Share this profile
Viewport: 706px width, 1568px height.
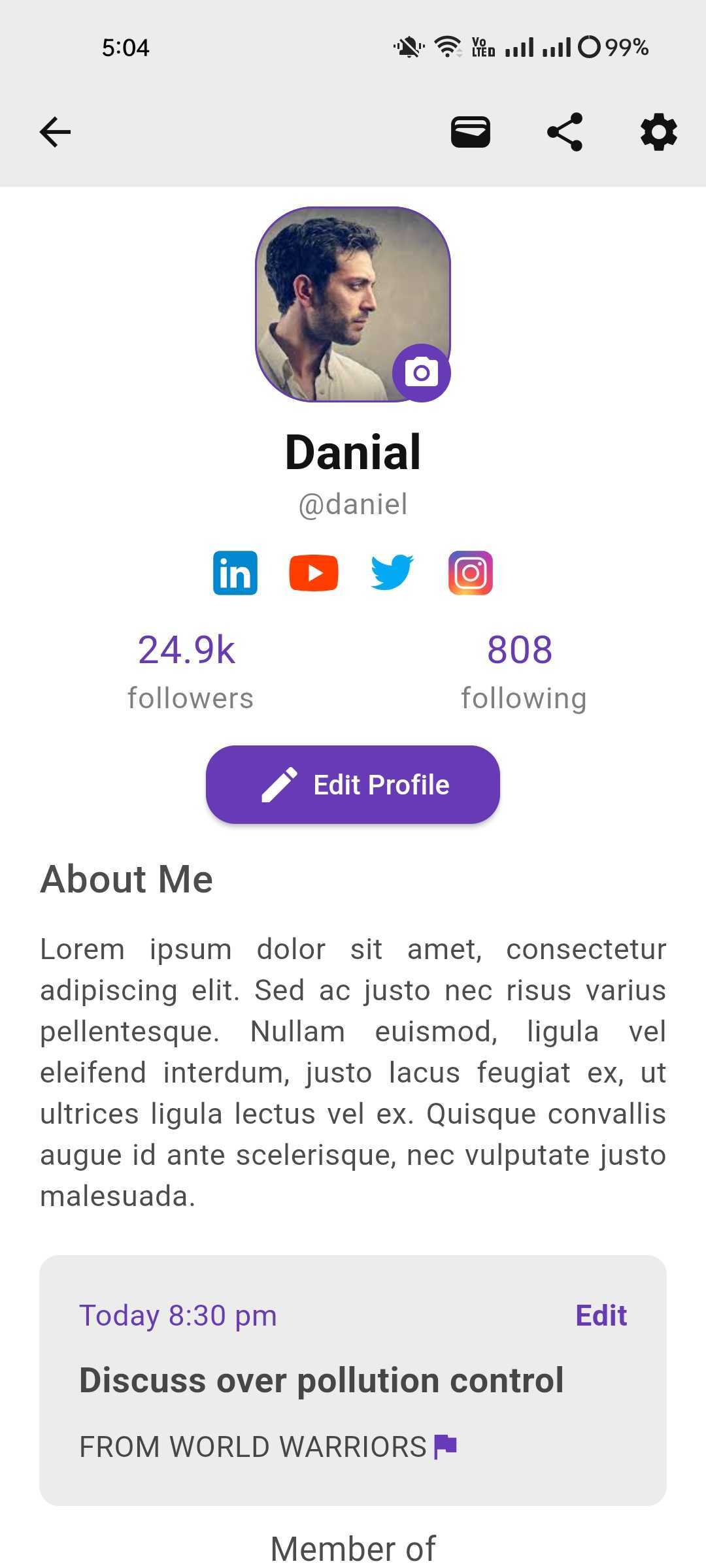click(x=565, y=133)
